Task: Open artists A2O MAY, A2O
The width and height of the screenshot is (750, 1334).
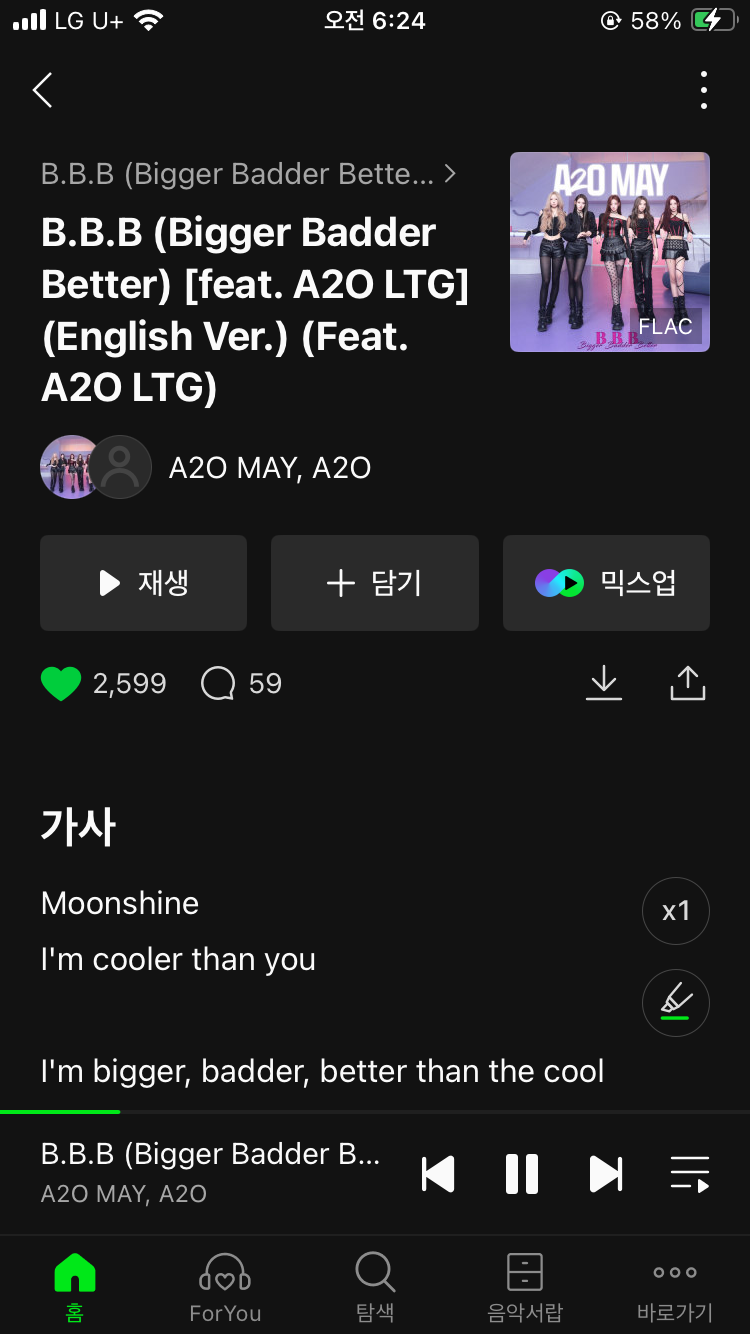Action: (x=269, y=468)
